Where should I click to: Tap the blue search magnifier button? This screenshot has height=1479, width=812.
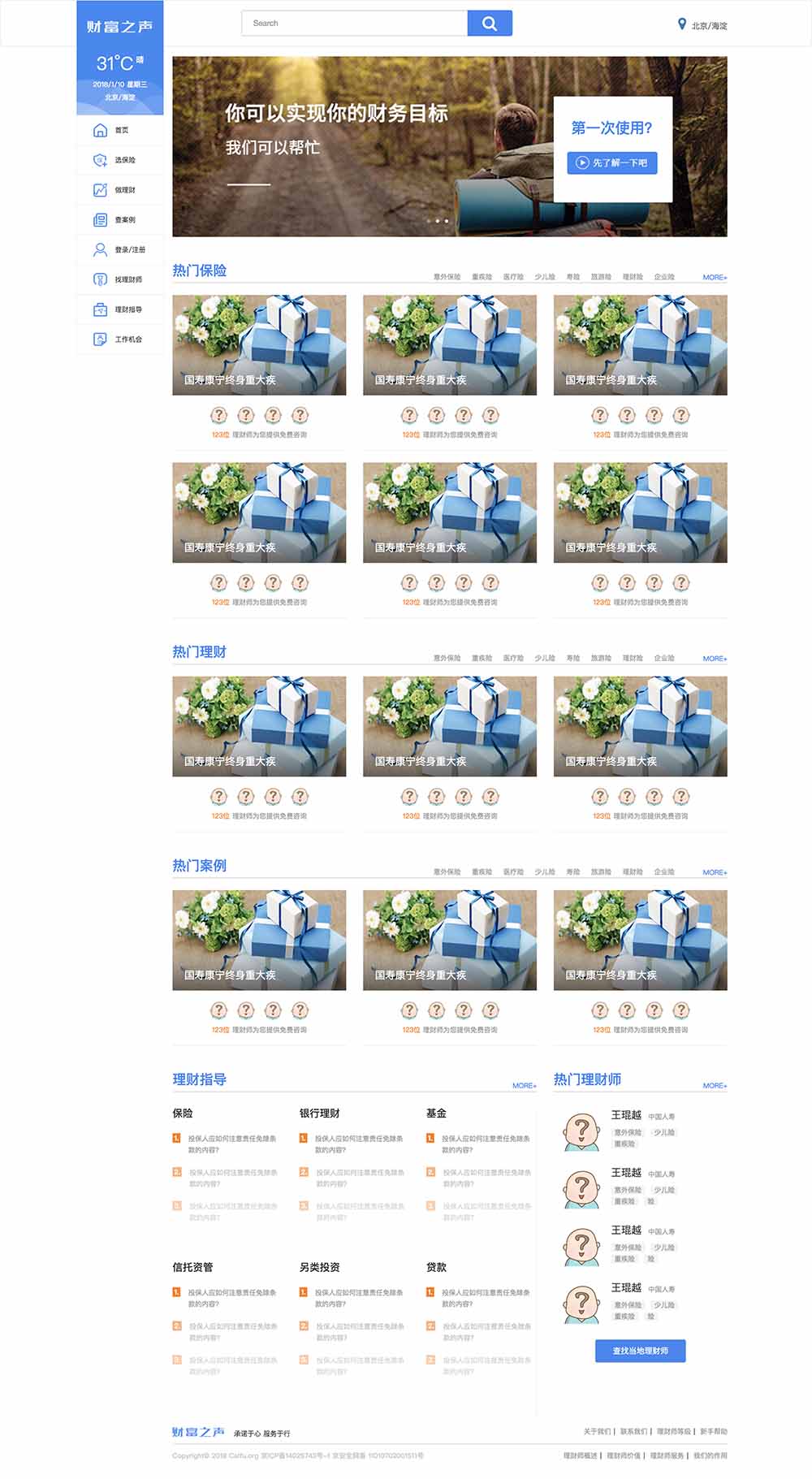[490, 24]
